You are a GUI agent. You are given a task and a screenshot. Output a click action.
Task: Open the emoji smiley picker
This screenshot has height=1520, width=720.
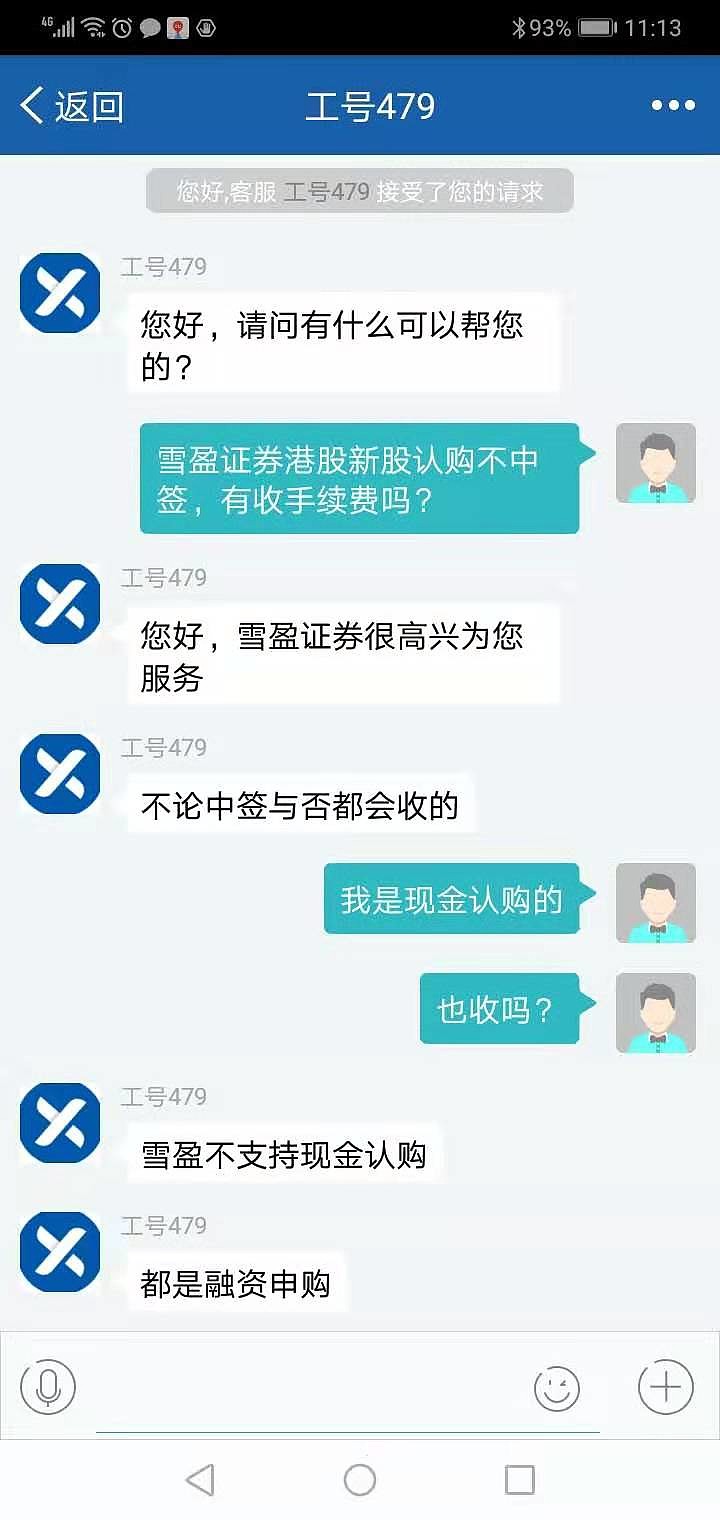point(556,1387)
